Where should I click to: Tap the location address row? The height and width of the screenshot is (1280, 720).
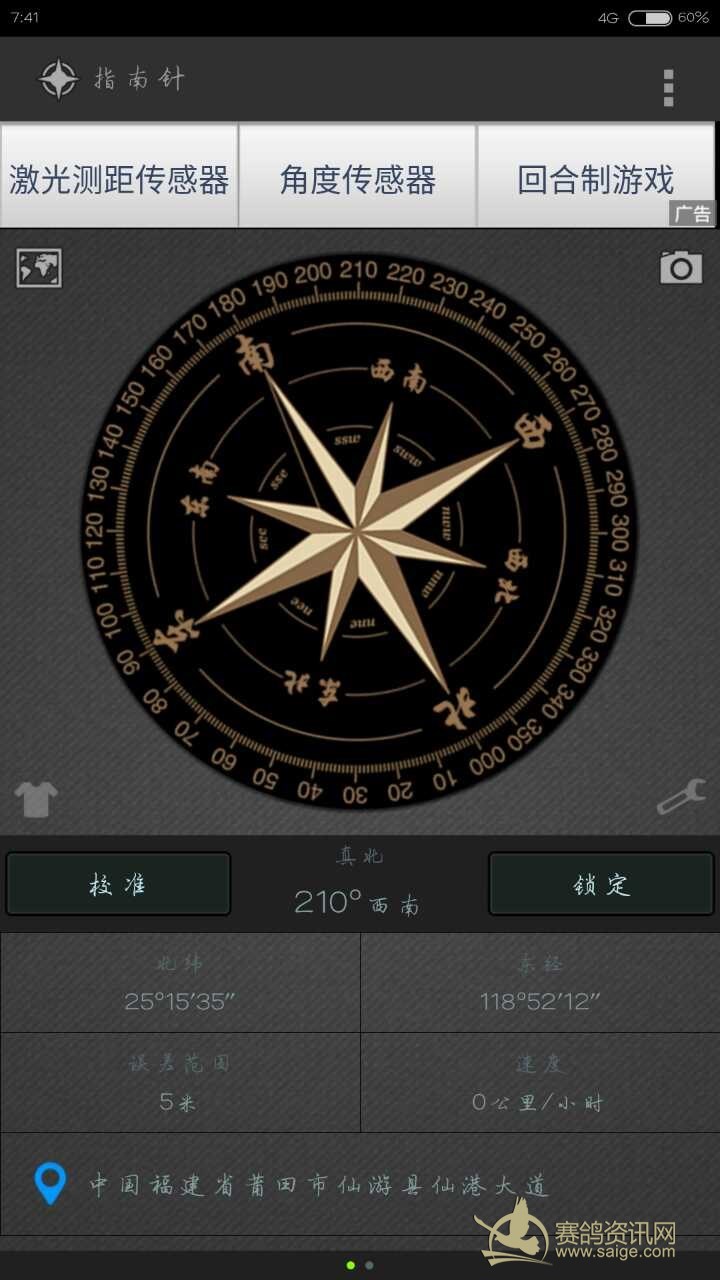(x=320, y=1185)
